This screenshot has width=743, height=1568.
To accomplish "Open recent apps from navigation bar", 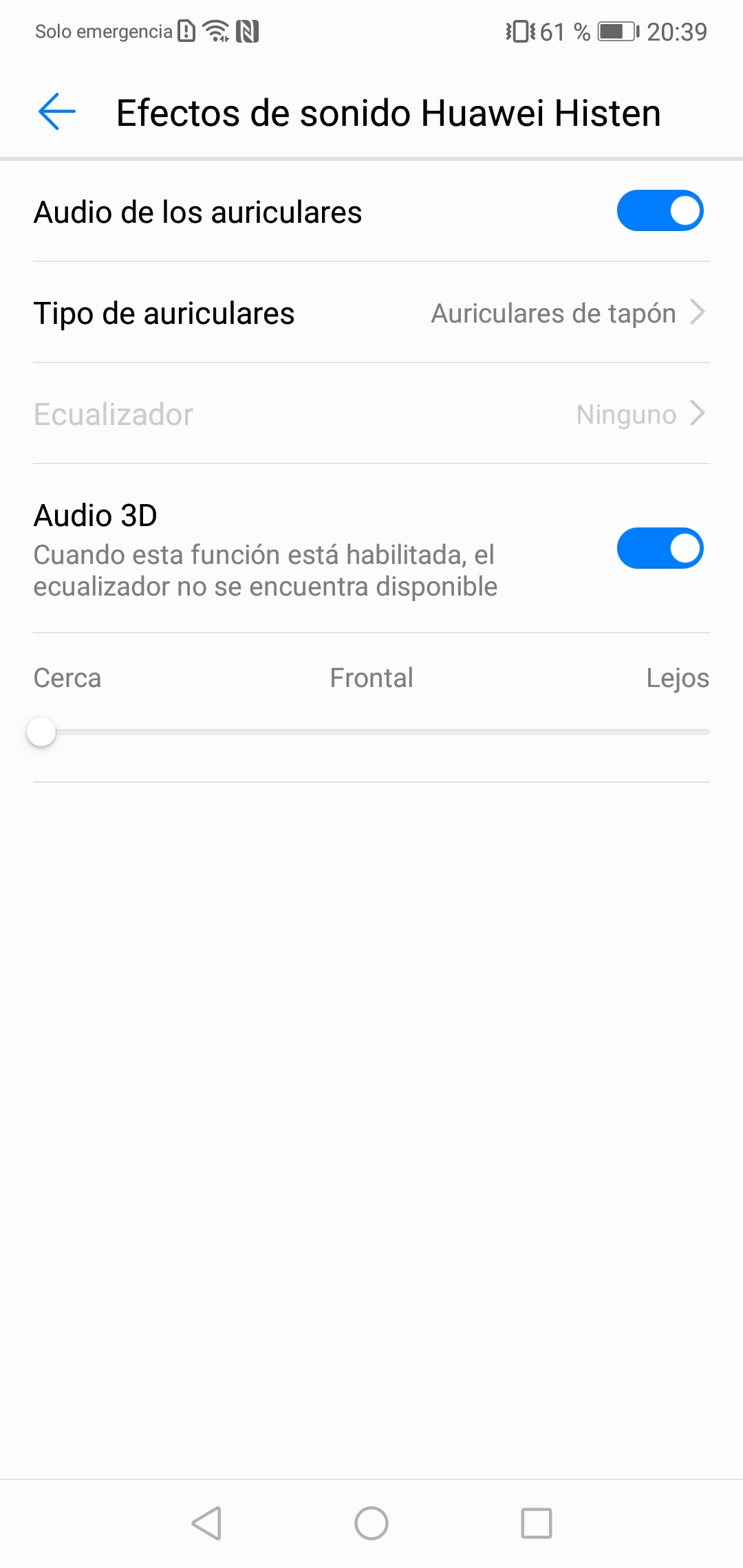I will [537, 1523].
